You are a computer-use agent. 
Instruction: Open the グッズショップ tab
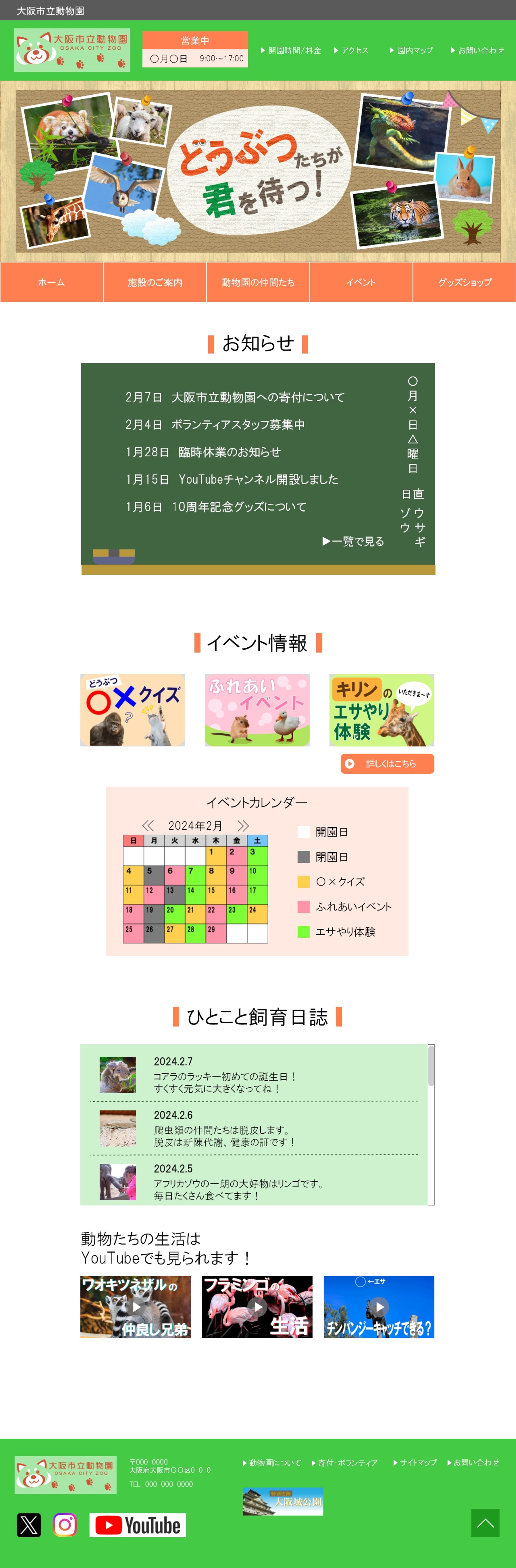pyautogui.click(x=465, y=282)
